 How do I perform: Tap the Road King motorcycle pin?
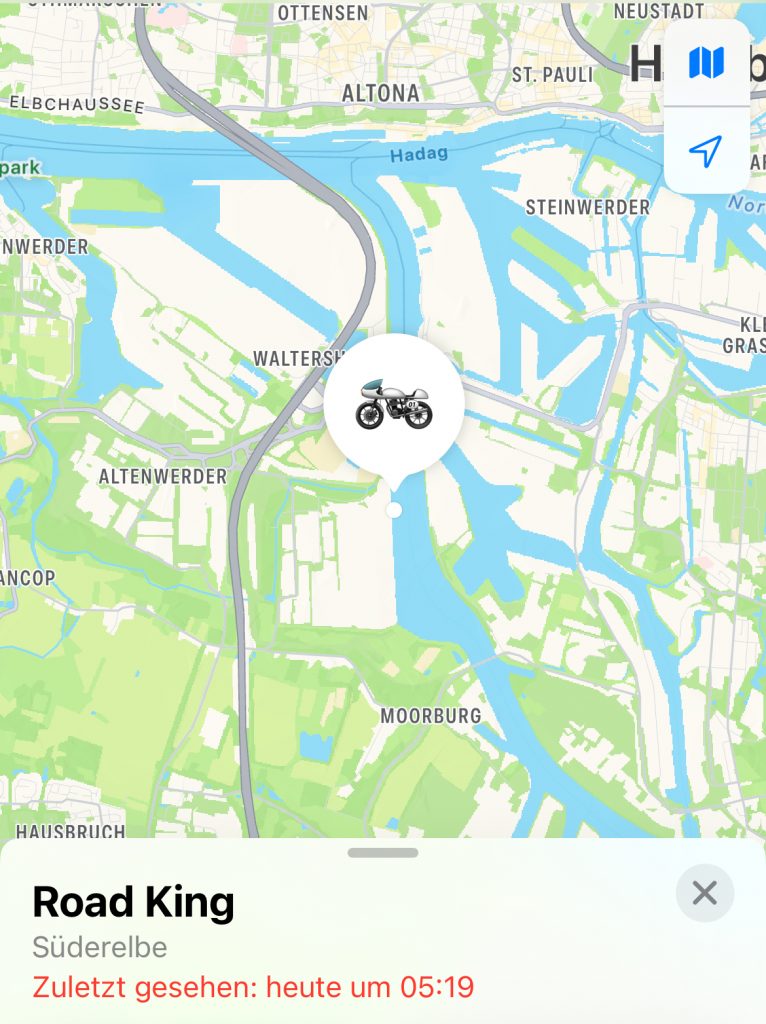(x=394, y=405)
